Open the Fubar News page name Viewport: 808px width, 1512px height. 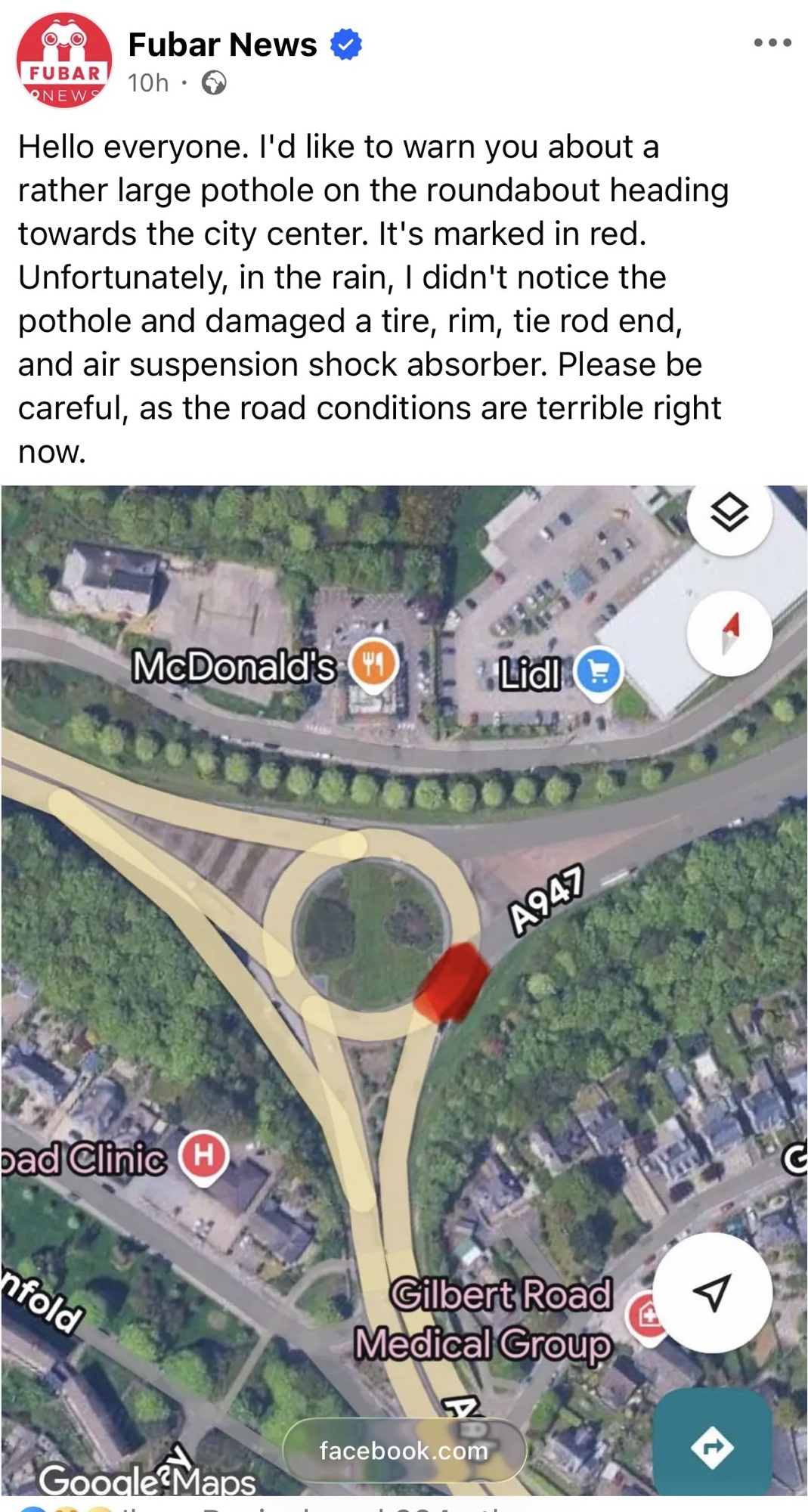[x=222, y=45]
